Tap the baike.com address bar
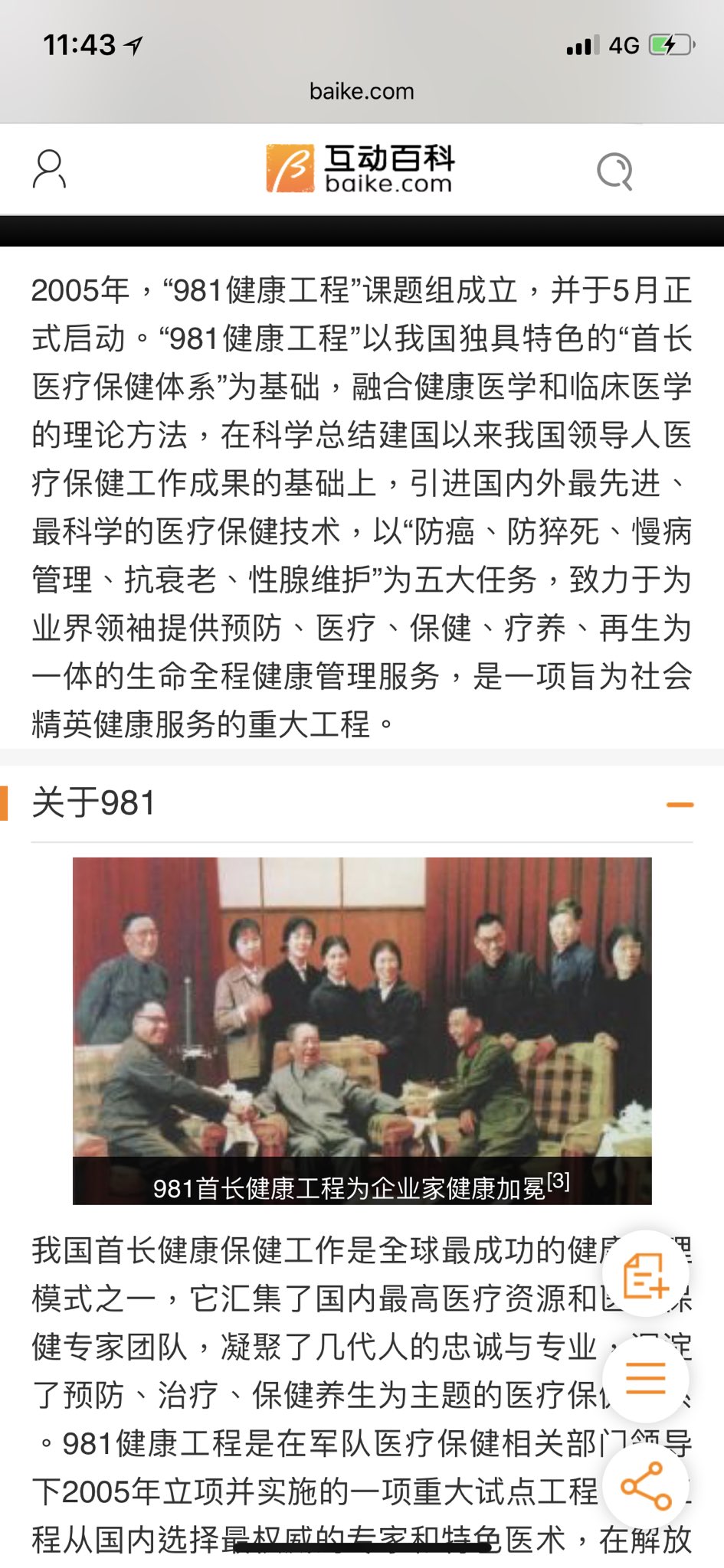724x1568 pixels. [x=362, y=92]
